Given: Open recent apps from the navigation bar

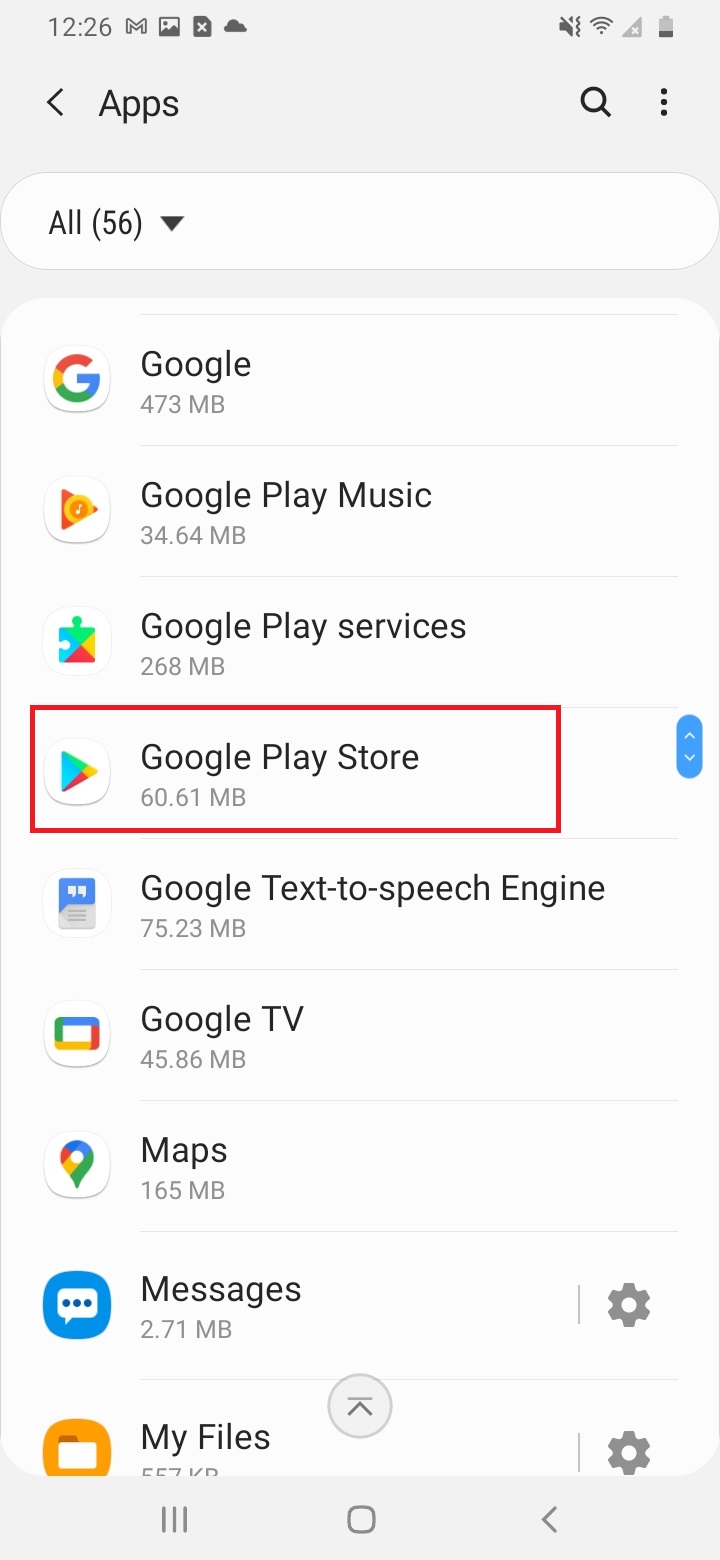Looking at the screenshot, I should (x=175, y=1520).
